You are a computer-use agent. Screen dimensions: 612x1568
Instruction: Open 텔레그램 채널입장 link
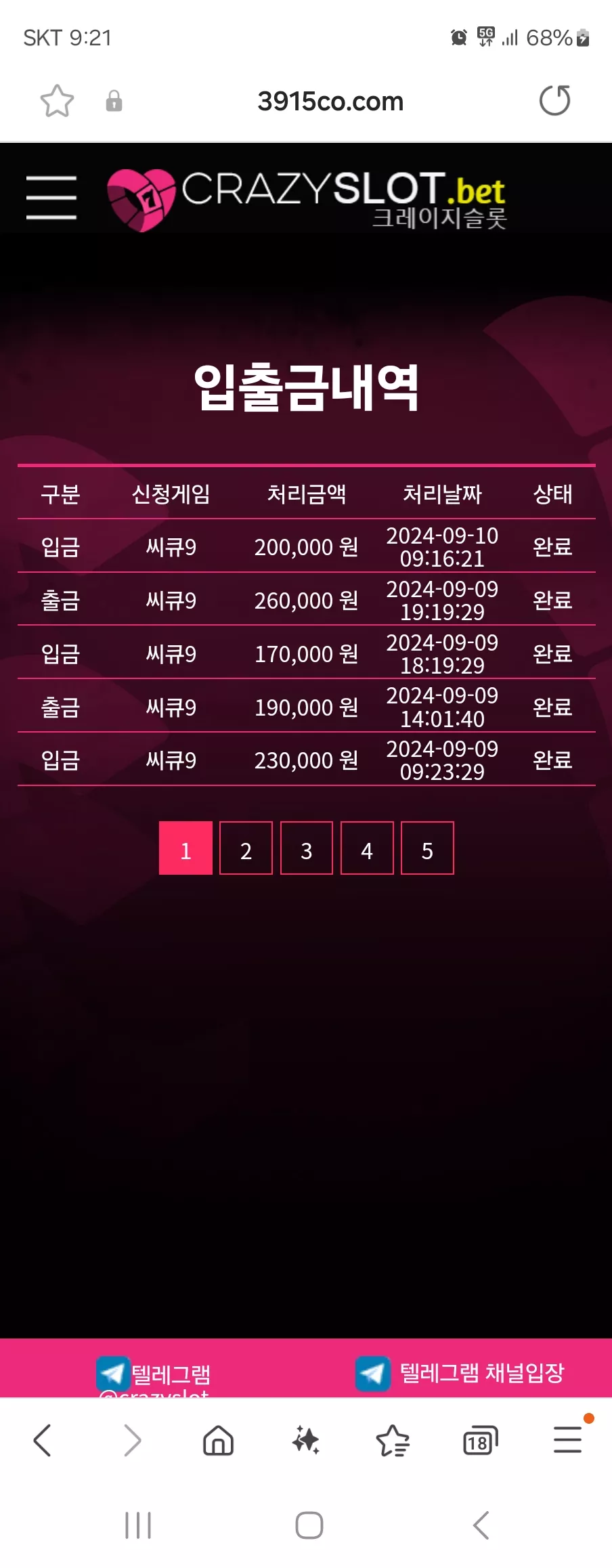coord(460,1373)
